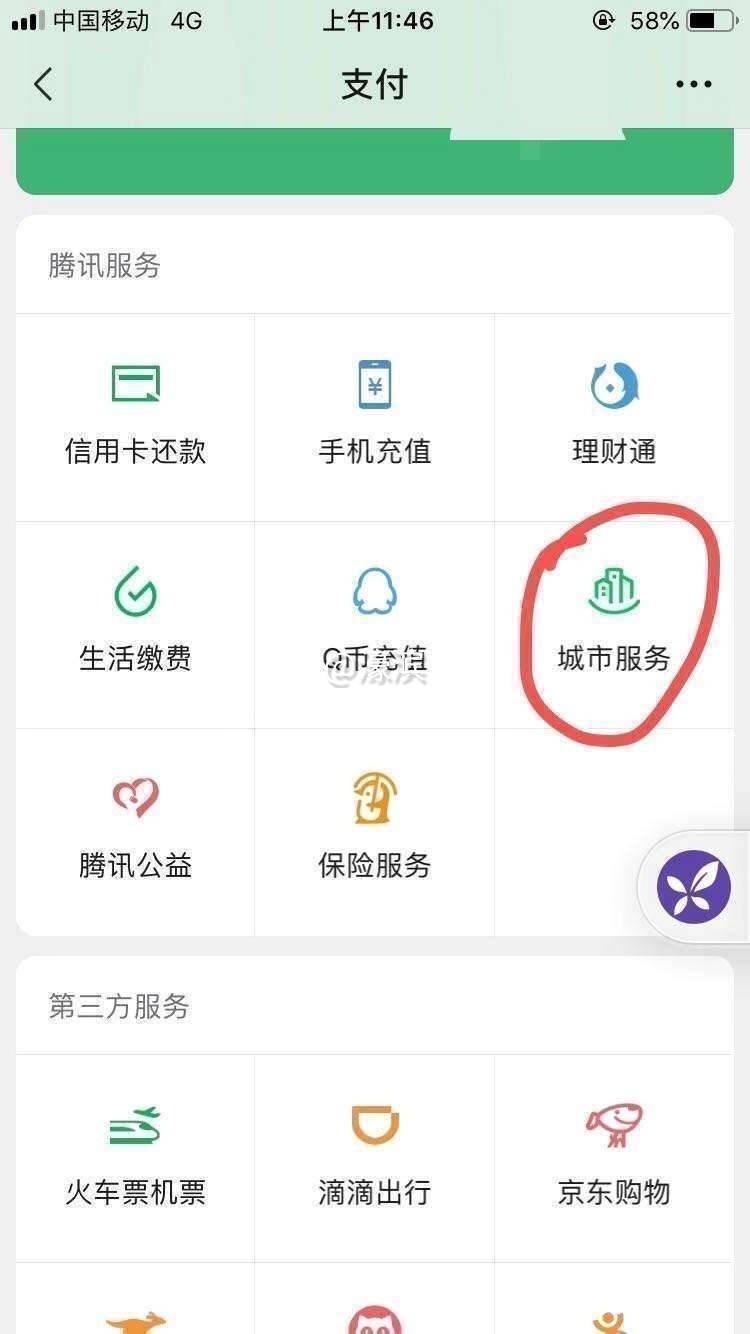The image size is (750, 1334).
Task: Tap the purple floating butterfly button
Action: pyautogui.click(x=693, y=886)
